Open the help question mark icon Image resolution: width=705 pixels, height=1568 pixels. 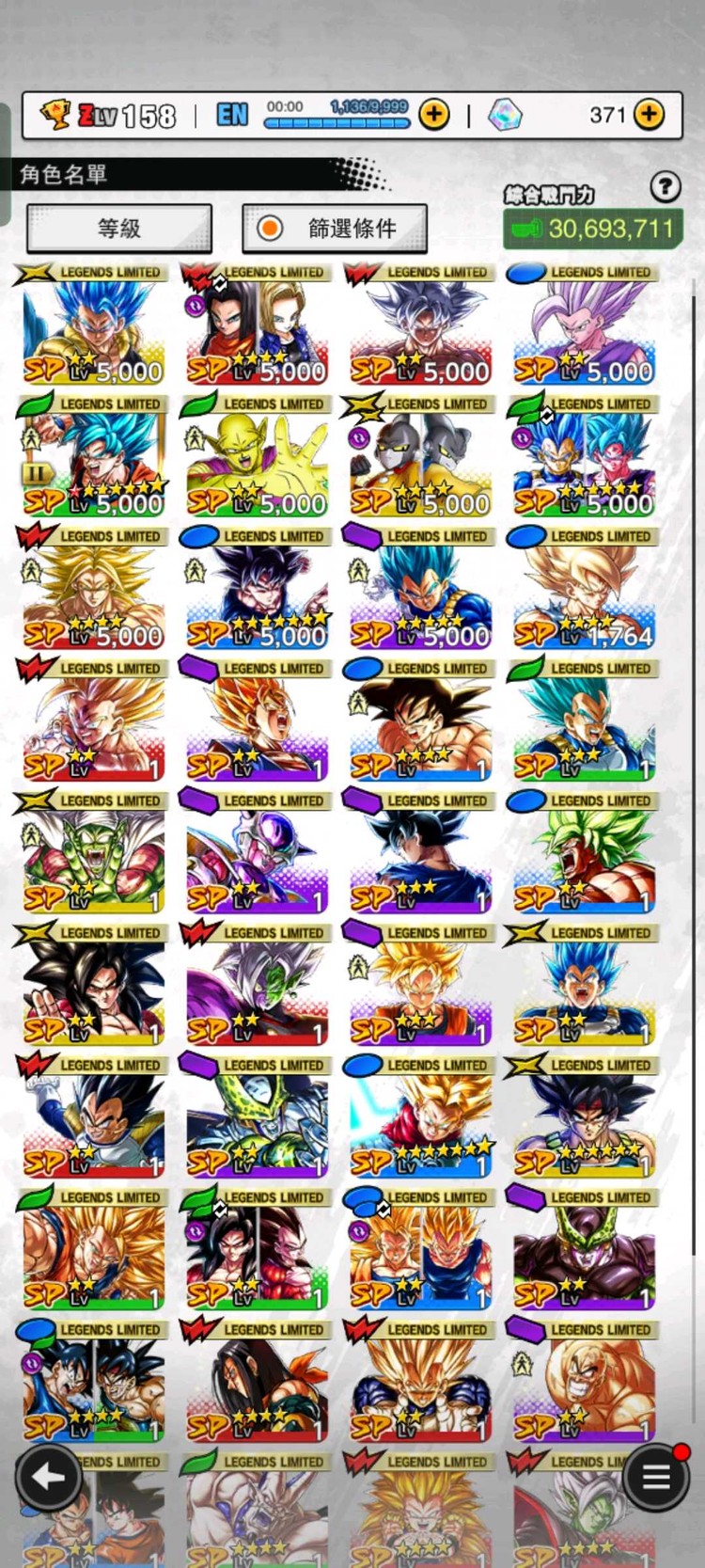(x=666, y=186)
